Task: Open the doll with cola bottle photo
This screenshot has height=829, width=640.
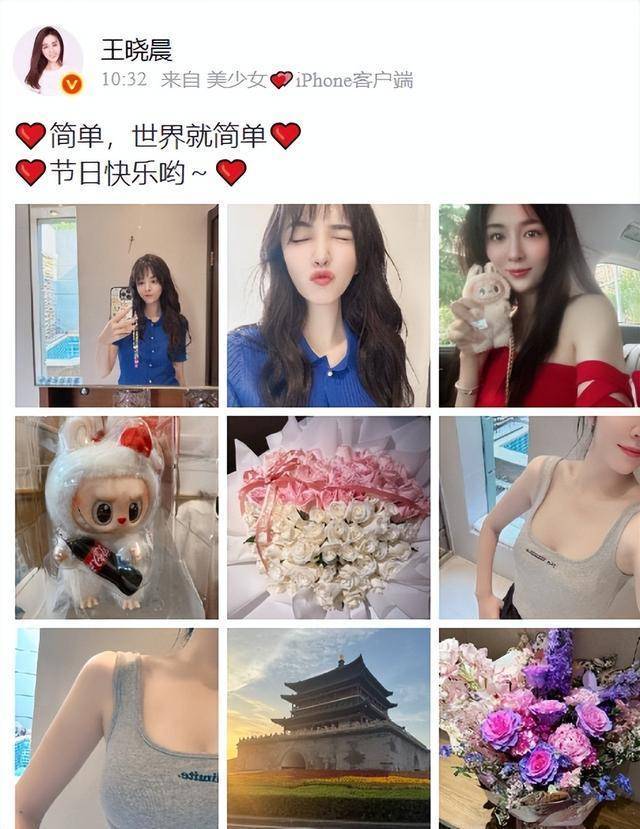Action: 116,517
